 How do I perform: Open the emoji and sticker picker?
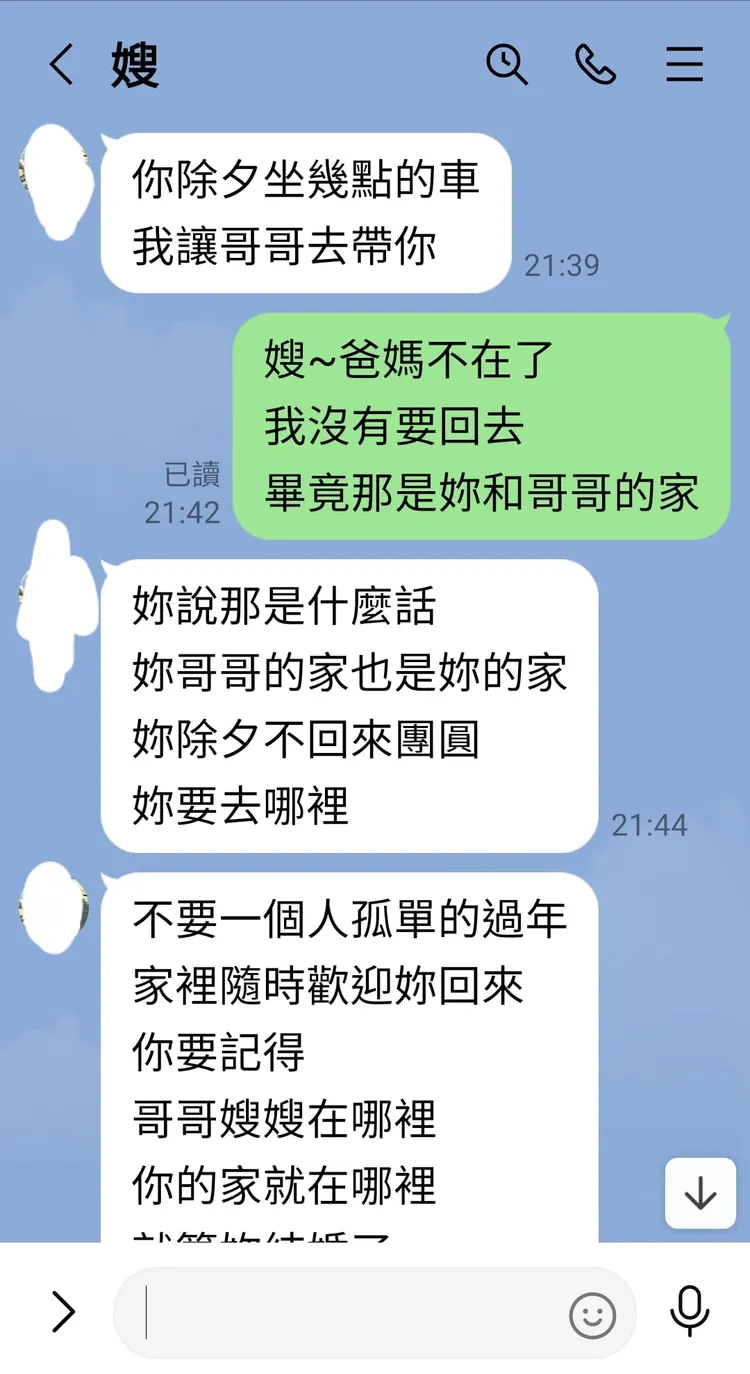click(x=593, y=1315)
